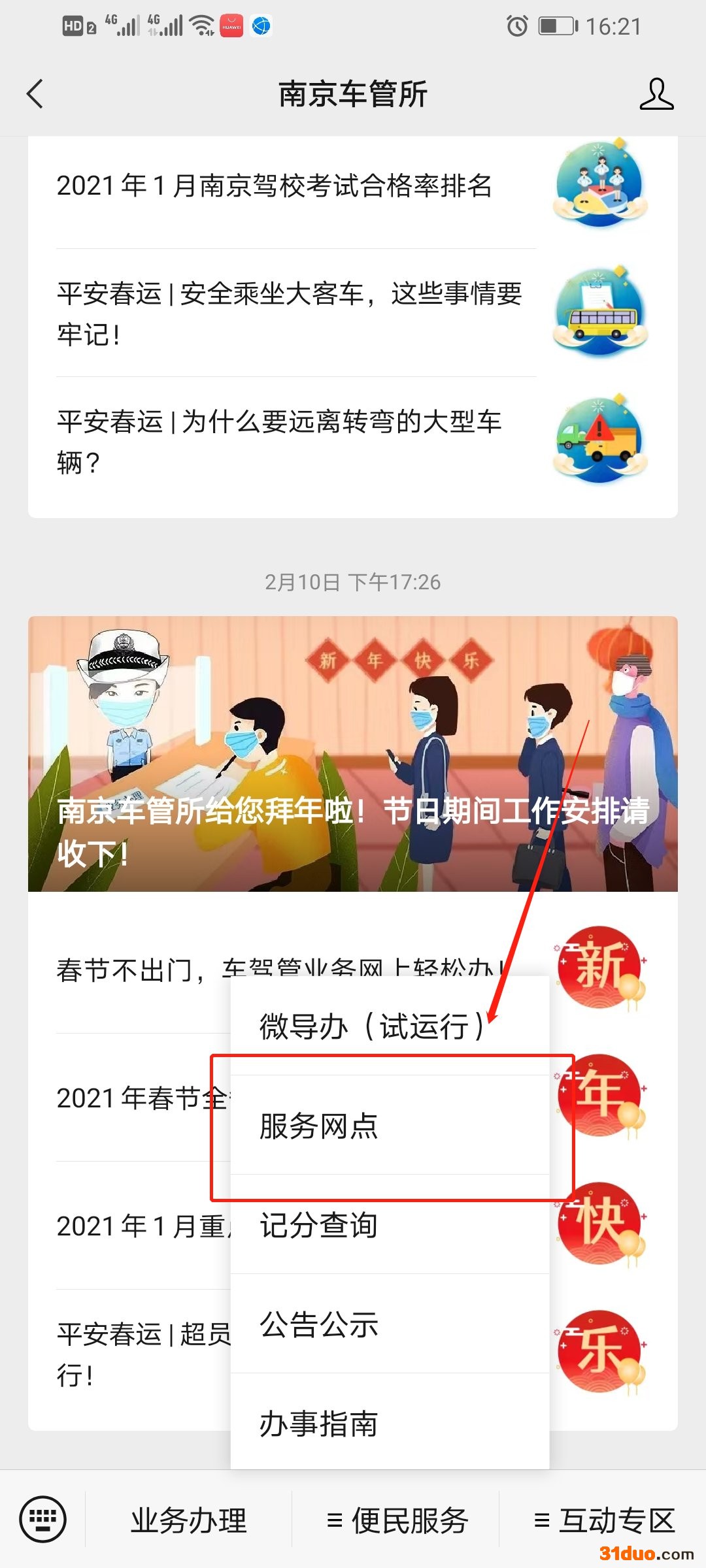Open 办事指南 menu item
Viewport: 706px width, 1568px height.
[x=389, y=1424]
